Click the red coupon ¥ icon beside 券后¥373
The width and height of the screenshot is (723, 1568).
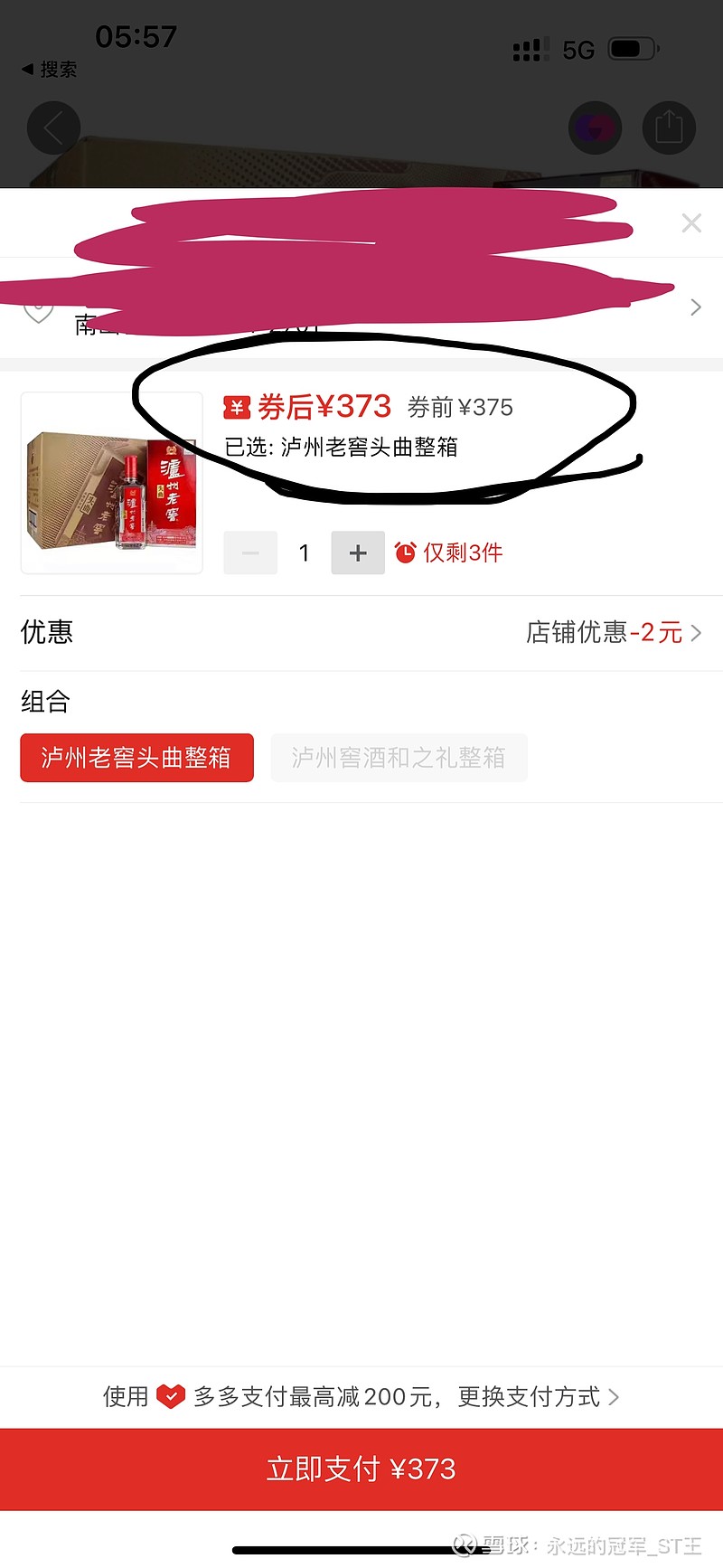coord(235,408)
